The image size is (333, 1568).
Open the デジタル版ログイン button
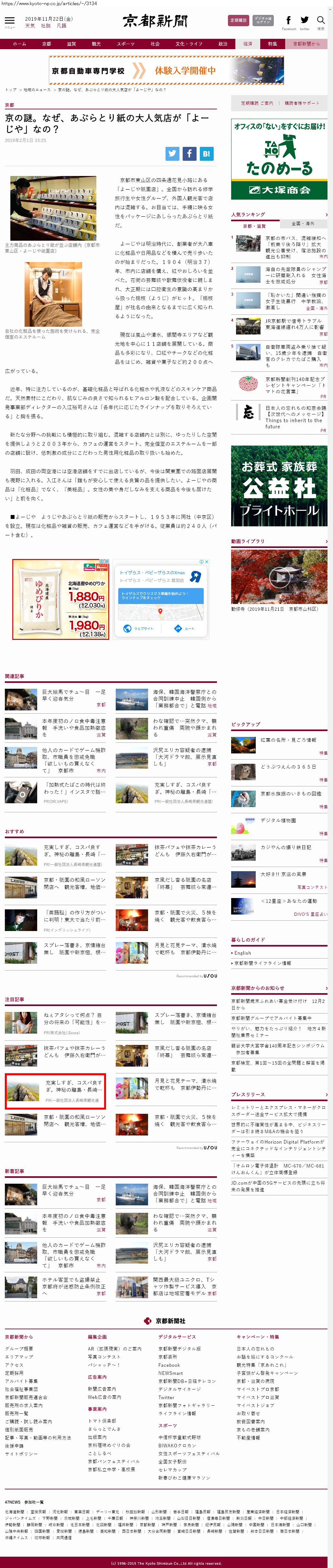click(x=263, y=21)
